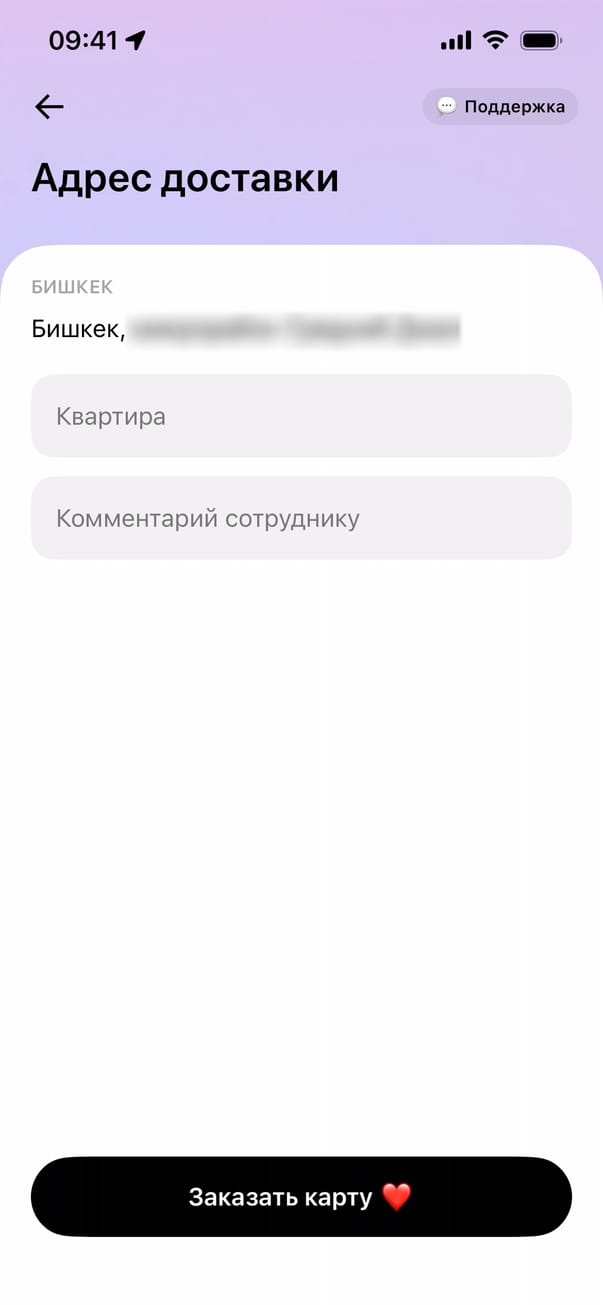Focus the Квартира input field
Image resolution: width=603 pixels, height=1305 pixels.
[301, 416]
